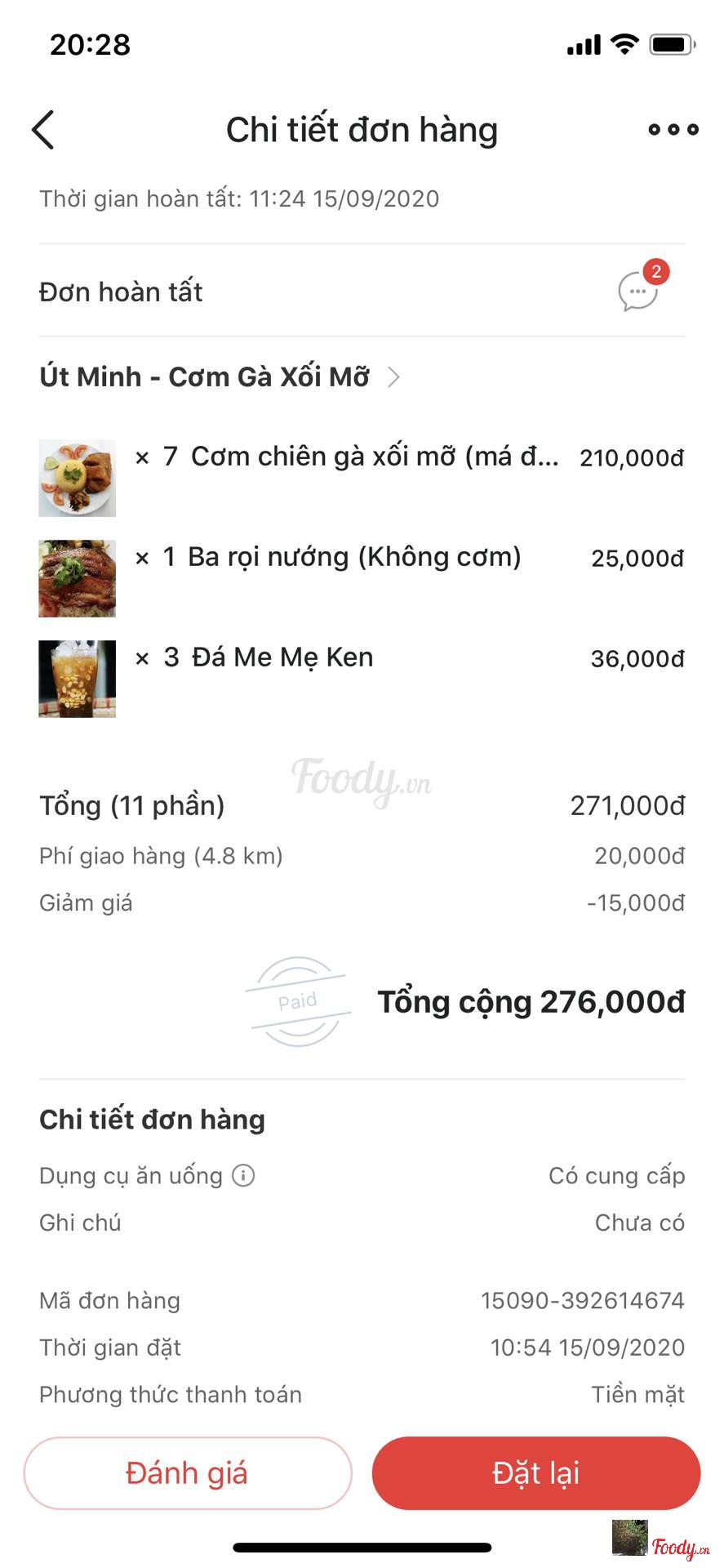
Task: Open the three-dot overflow menu
Action: click(x=673, y=129)
